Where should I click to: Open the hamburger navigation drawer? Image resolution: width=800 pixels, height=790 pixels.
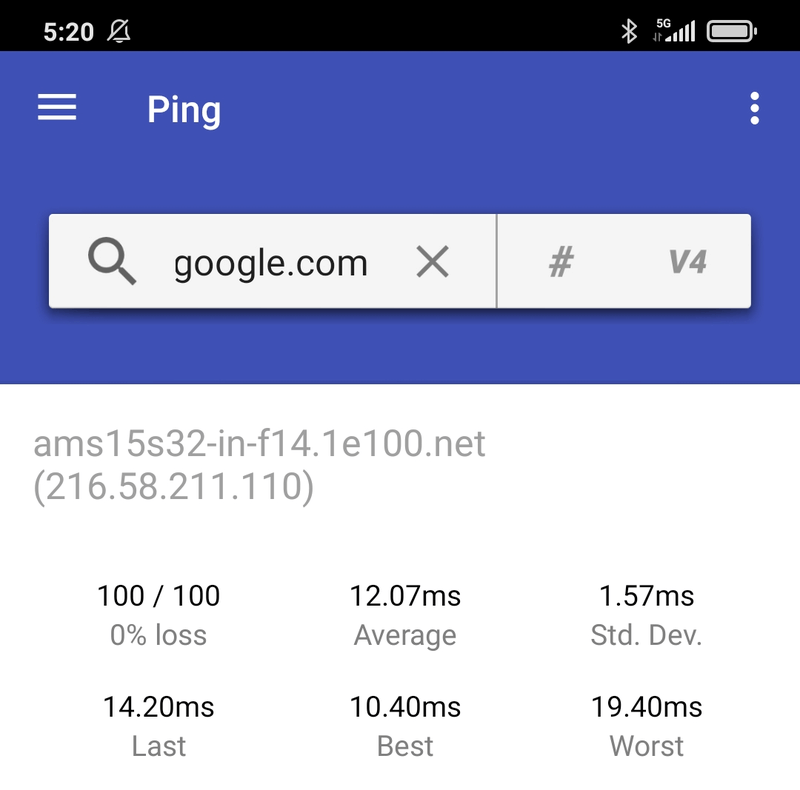[57, 108]
